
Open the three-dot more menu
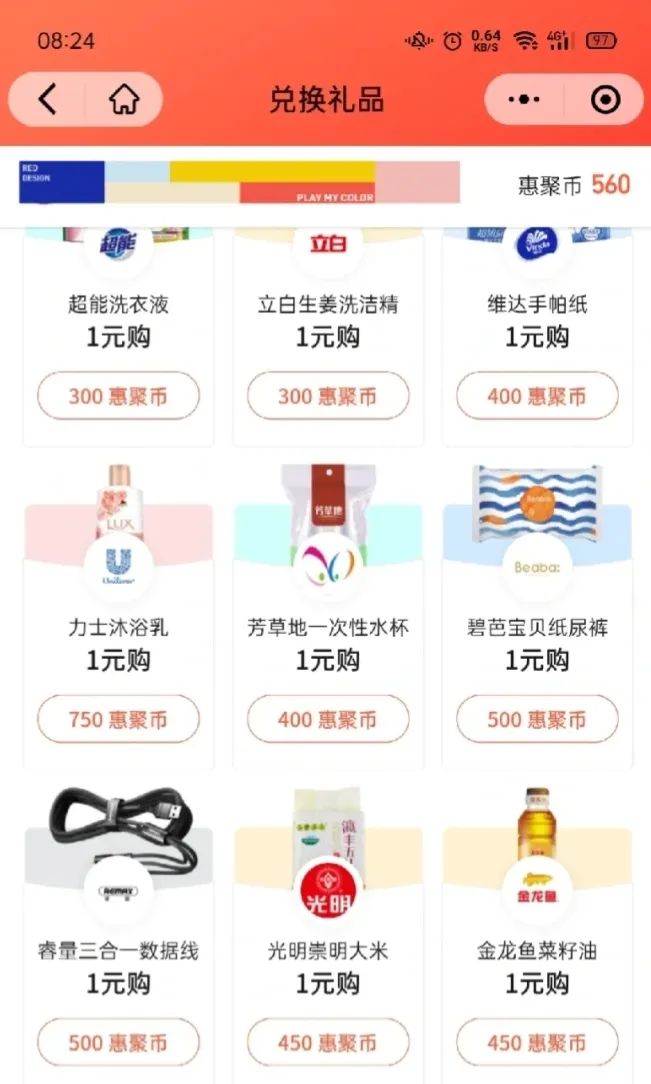[524, 99]
